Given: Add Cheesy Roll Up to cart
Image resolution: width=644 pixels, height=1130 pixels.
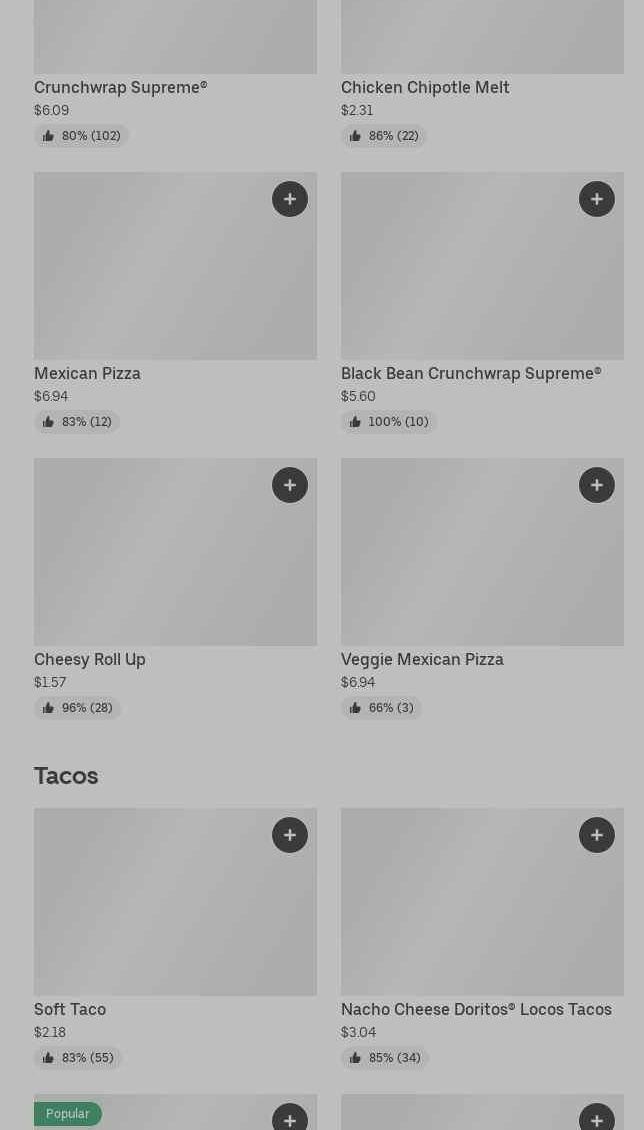Looking at the screenshot, I should (290, 485).
